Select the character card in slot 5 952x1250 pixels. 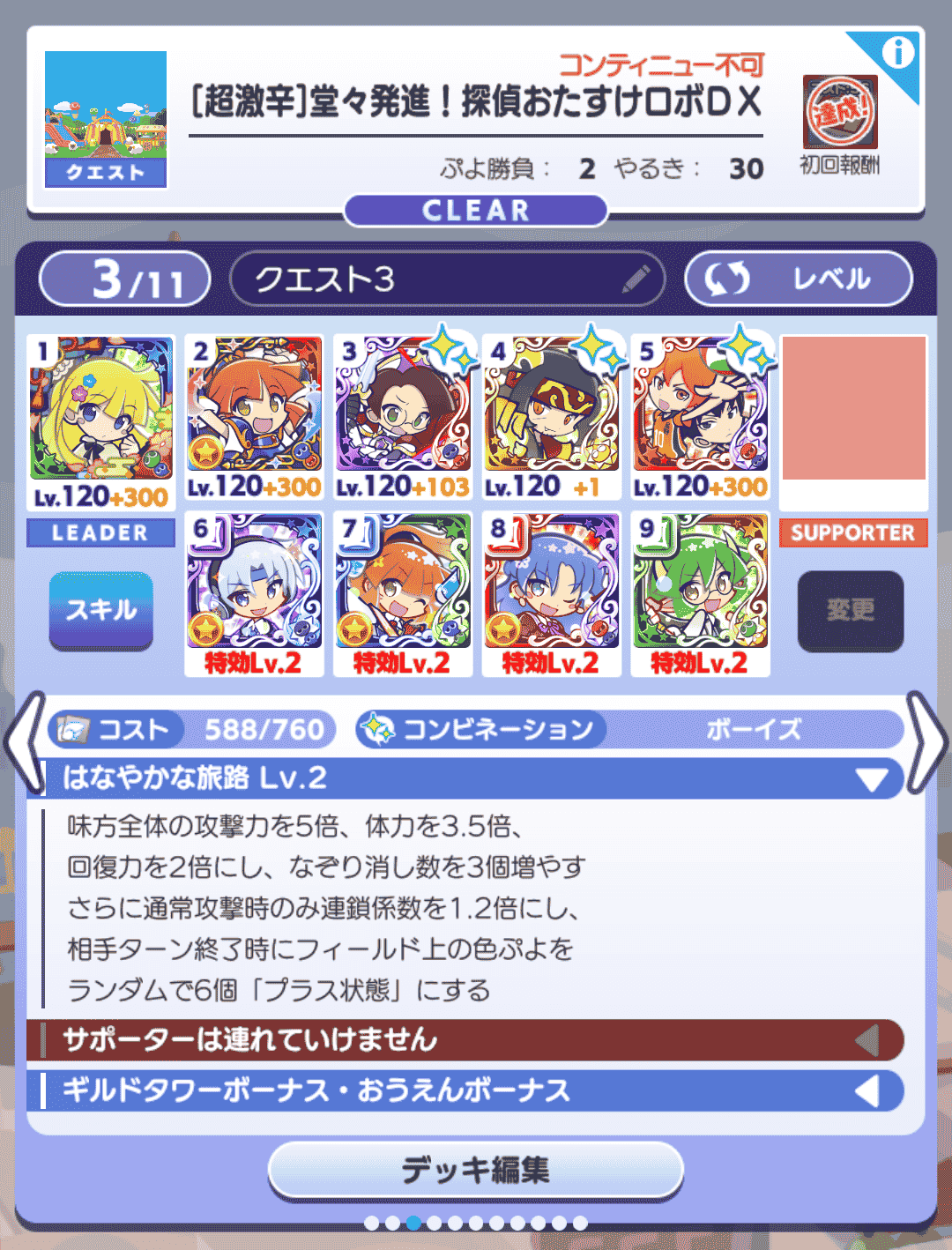(700, 416)
